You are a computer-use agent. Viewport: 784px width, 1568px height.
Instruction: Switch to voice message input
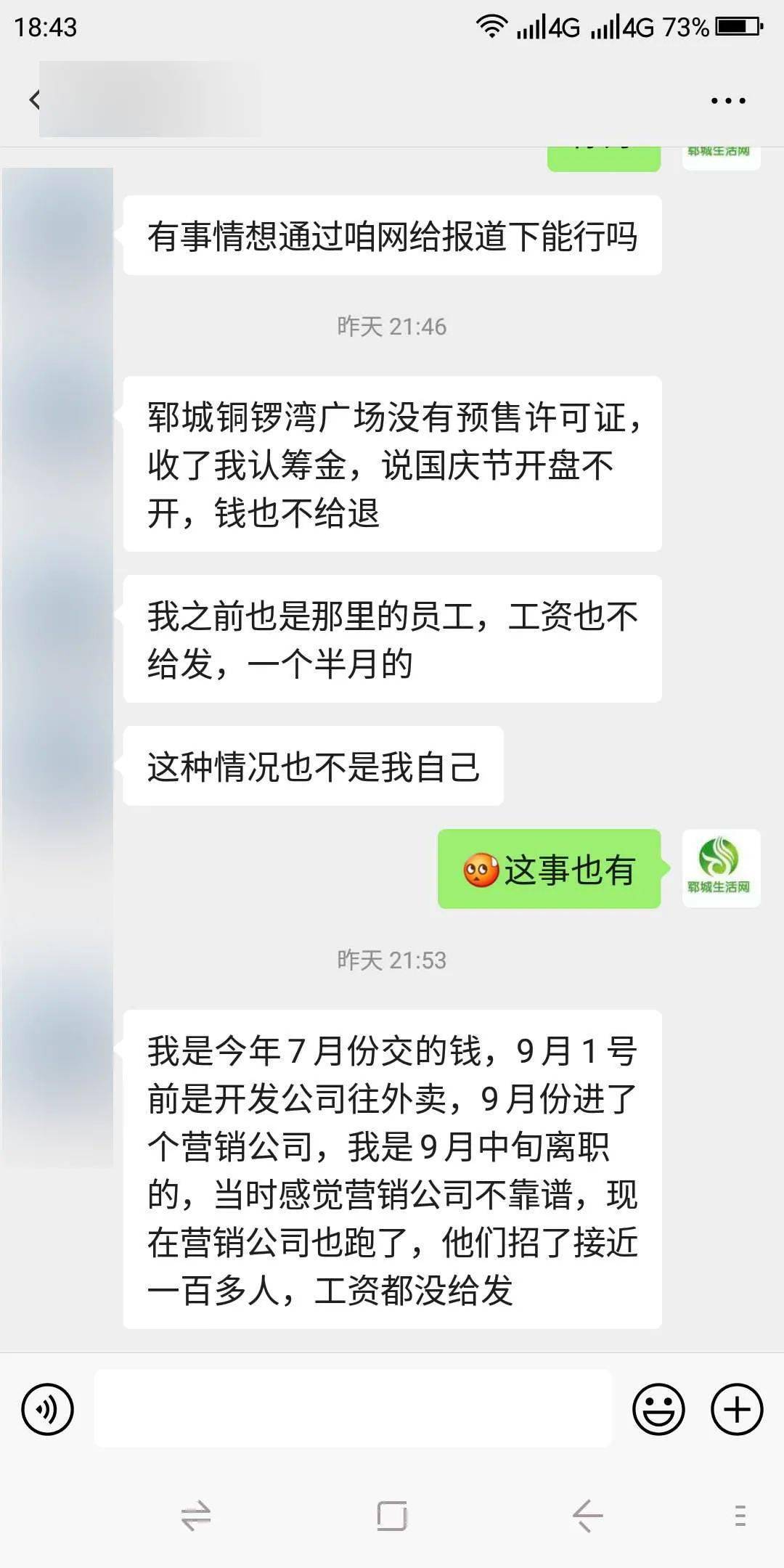tap(48, 1409)
